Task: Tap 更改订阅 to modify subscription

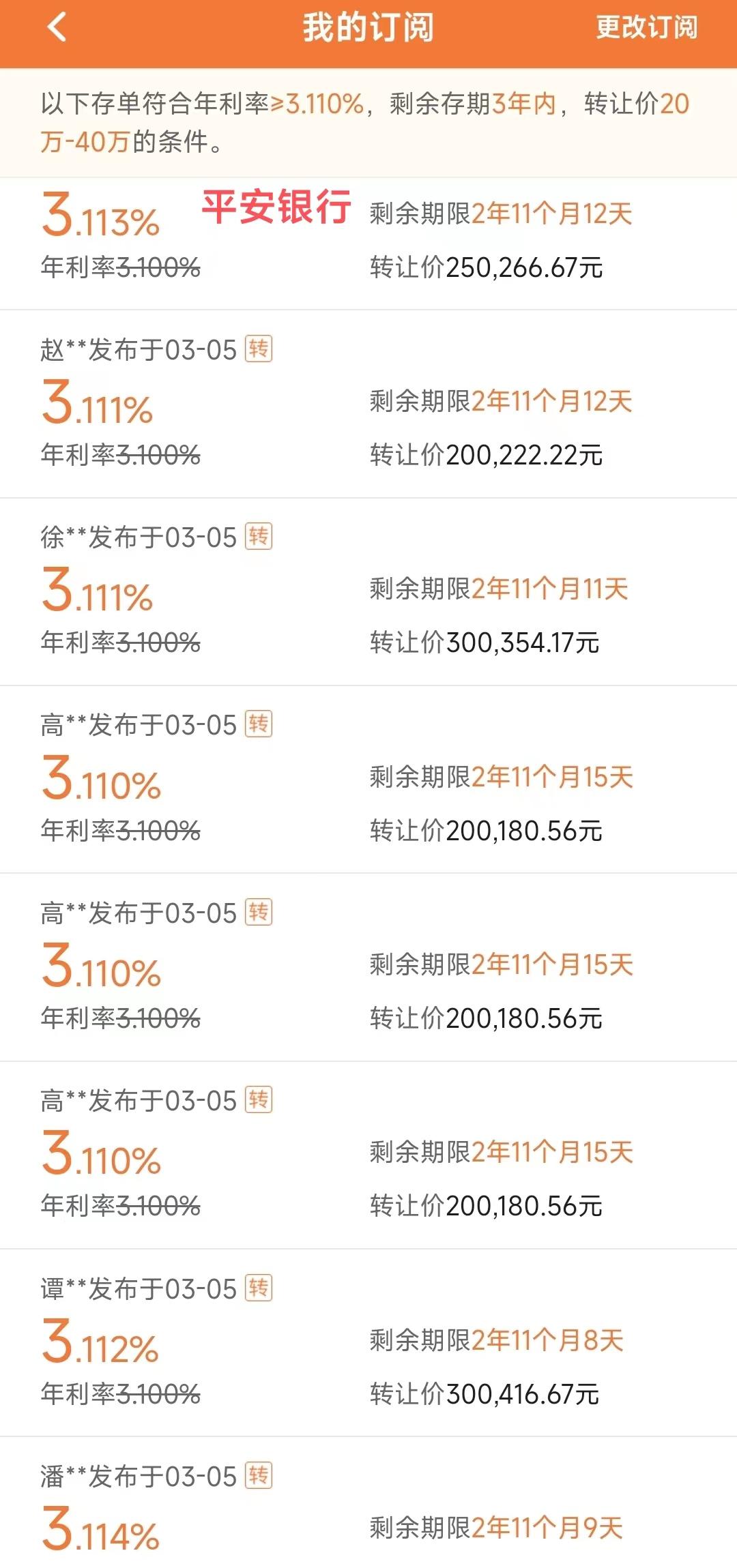Action: coord(646,28)
